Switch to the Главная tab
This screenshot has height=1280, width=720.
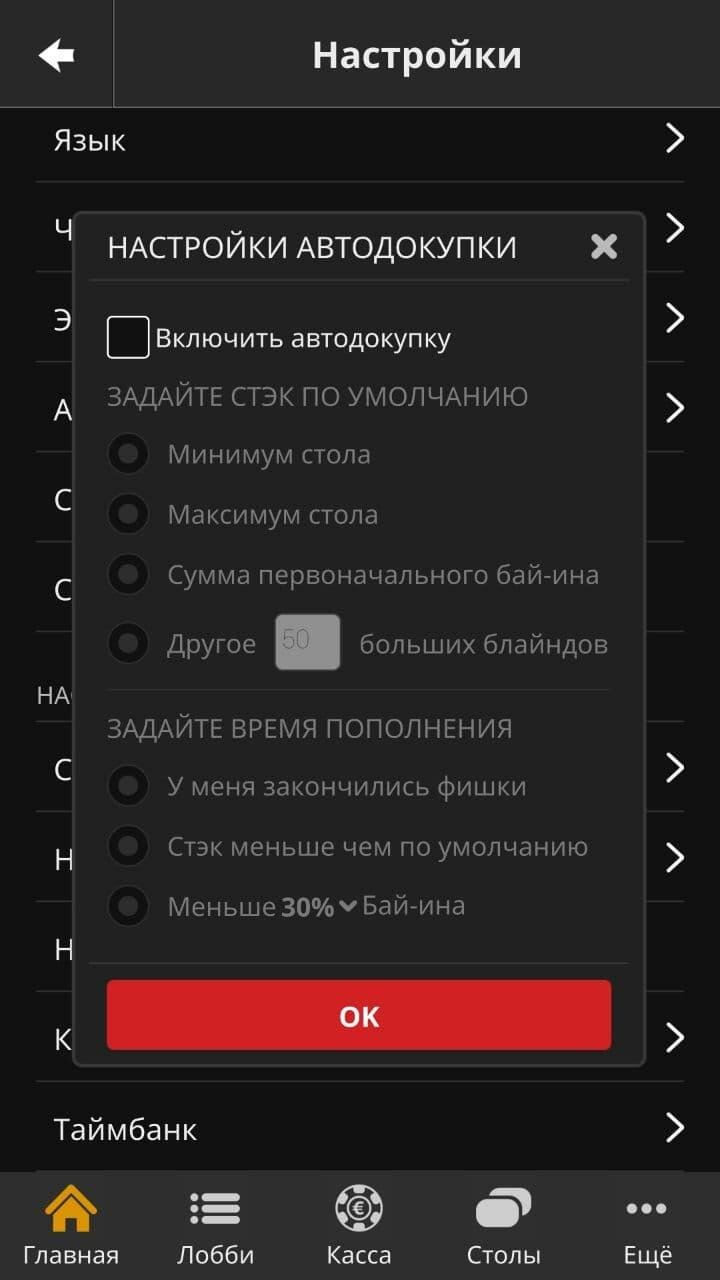click(71, 1226)
